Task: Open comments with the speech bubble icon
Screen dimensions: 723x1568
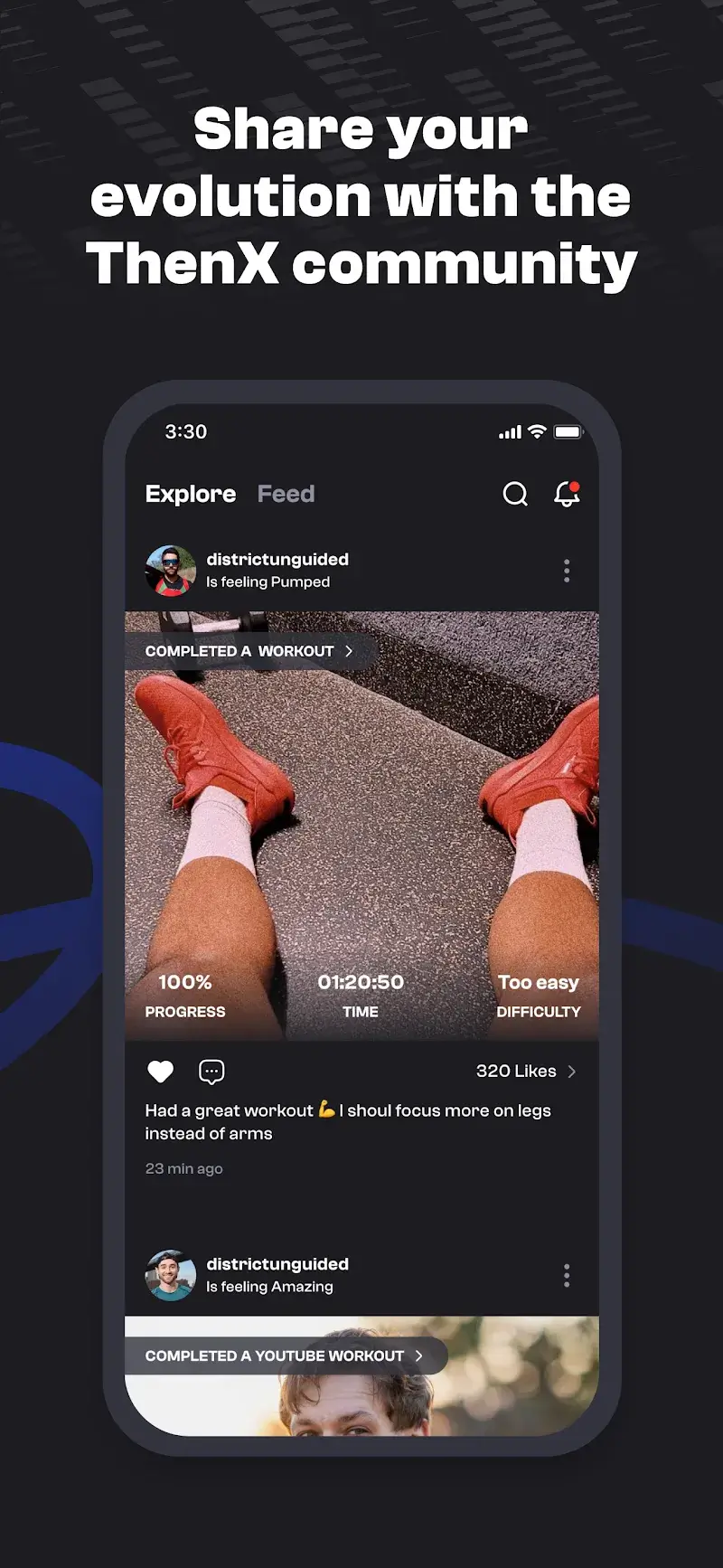Action: pos(211,1071)
